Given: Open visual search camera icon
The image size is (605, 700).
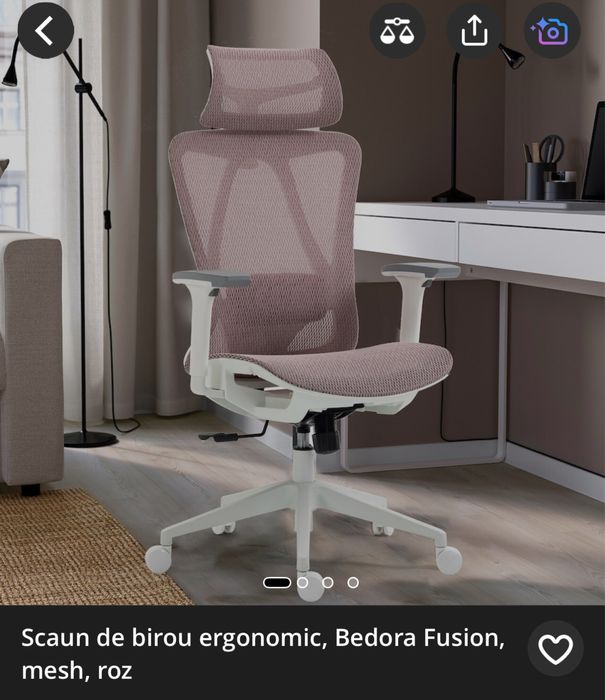Looking at the screenshot, I should pyautogui.click(x=551, y=31).
